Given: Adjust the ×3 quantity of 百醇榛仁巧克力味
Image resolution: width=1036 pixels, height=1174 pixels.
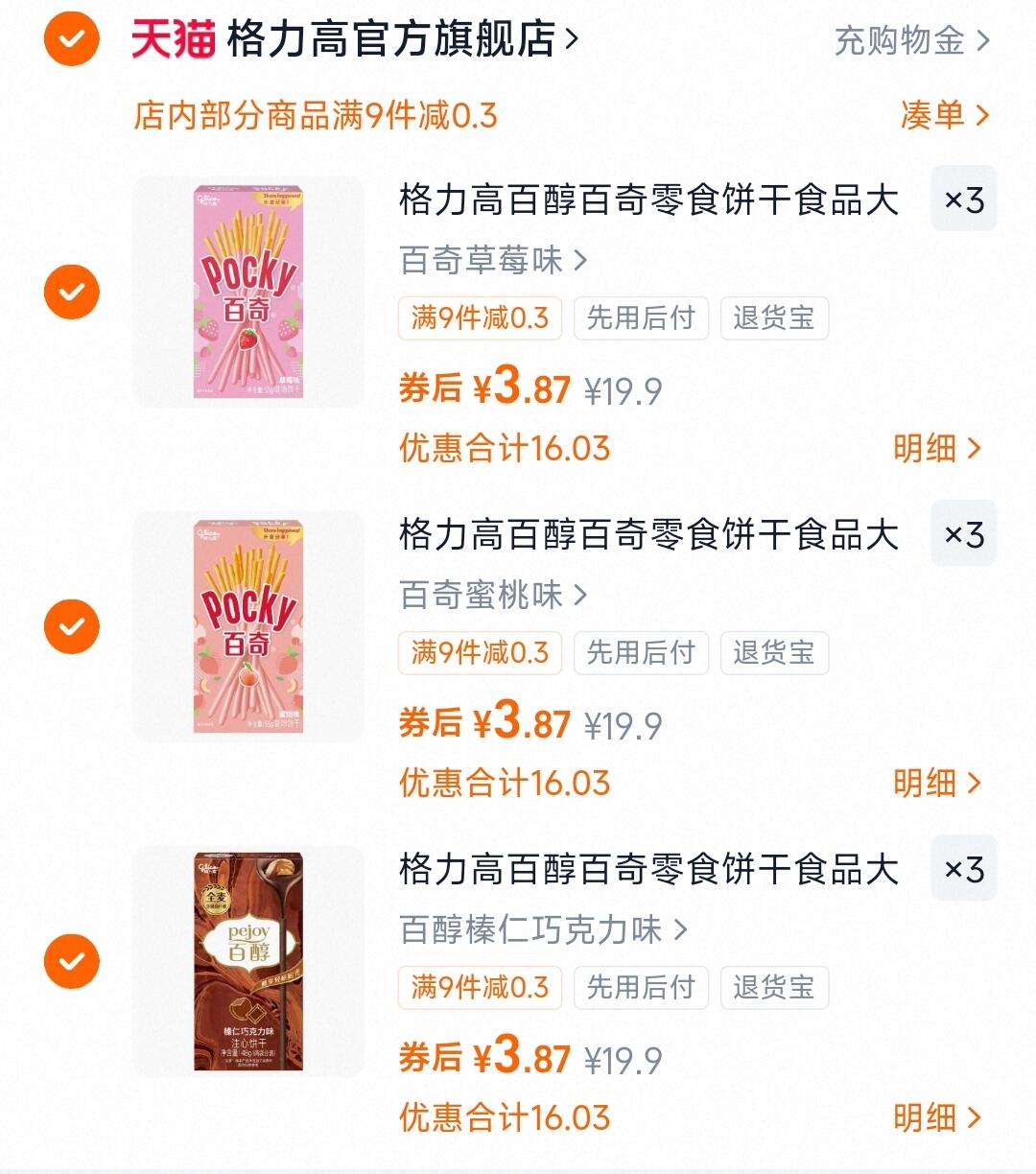Looking at the screenshot, I should (963, 869).
